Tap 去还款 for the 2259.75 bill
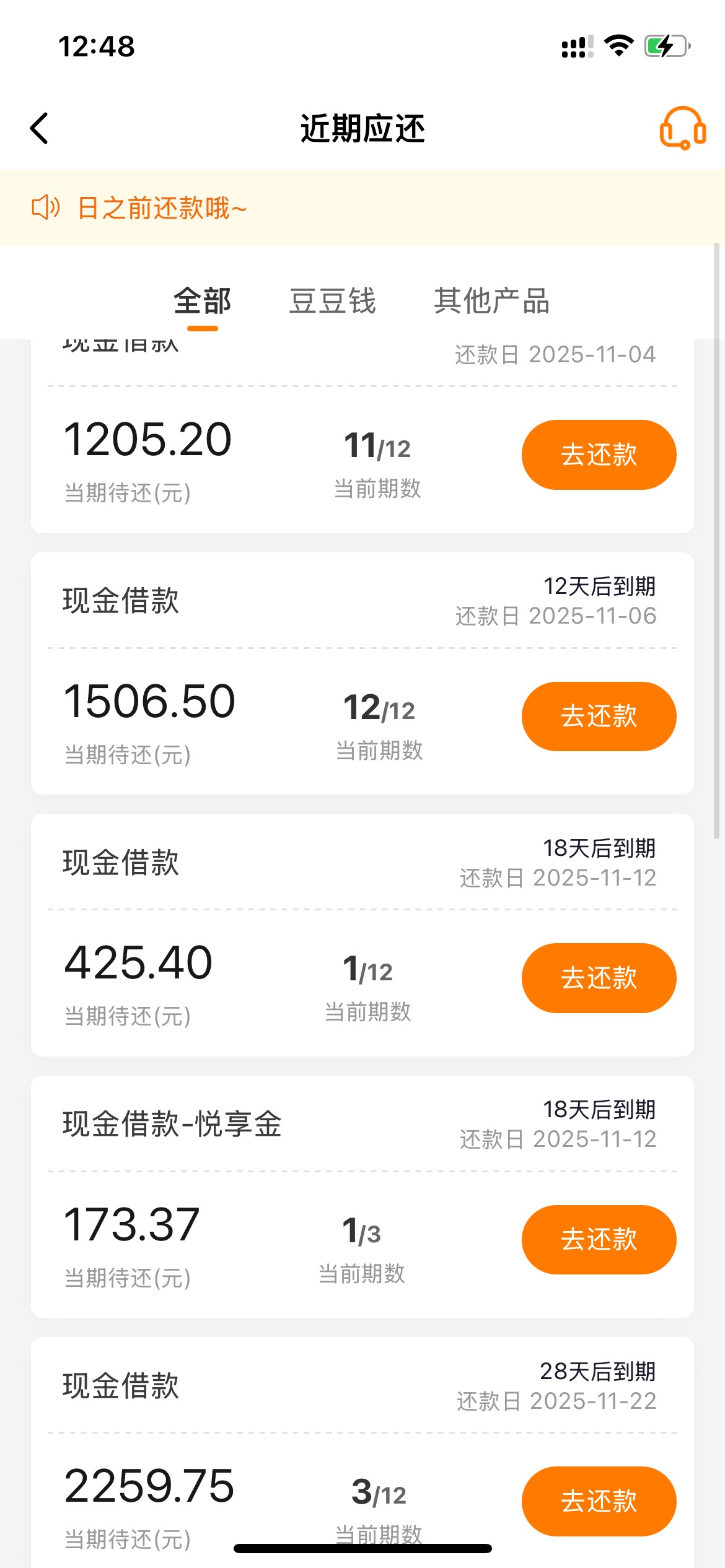 coord(599,1501)
